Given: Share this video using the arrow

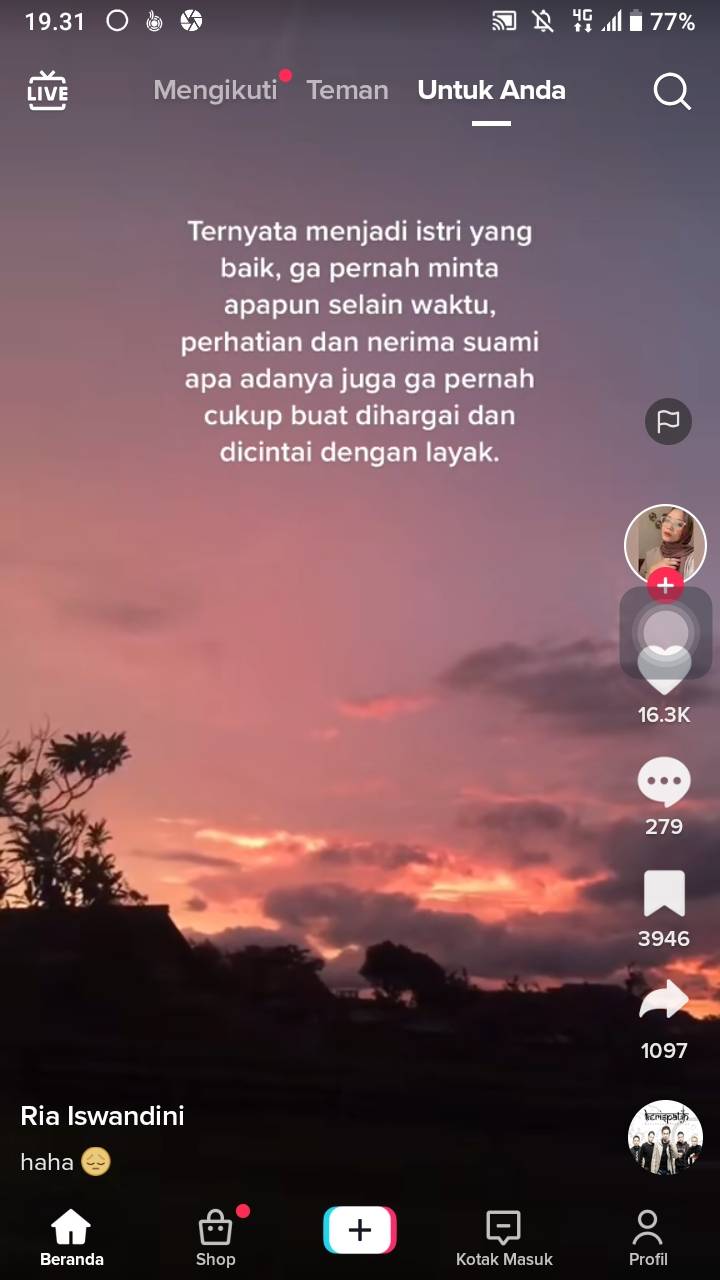Looking at the screenshot, I should click(664, 1000).
